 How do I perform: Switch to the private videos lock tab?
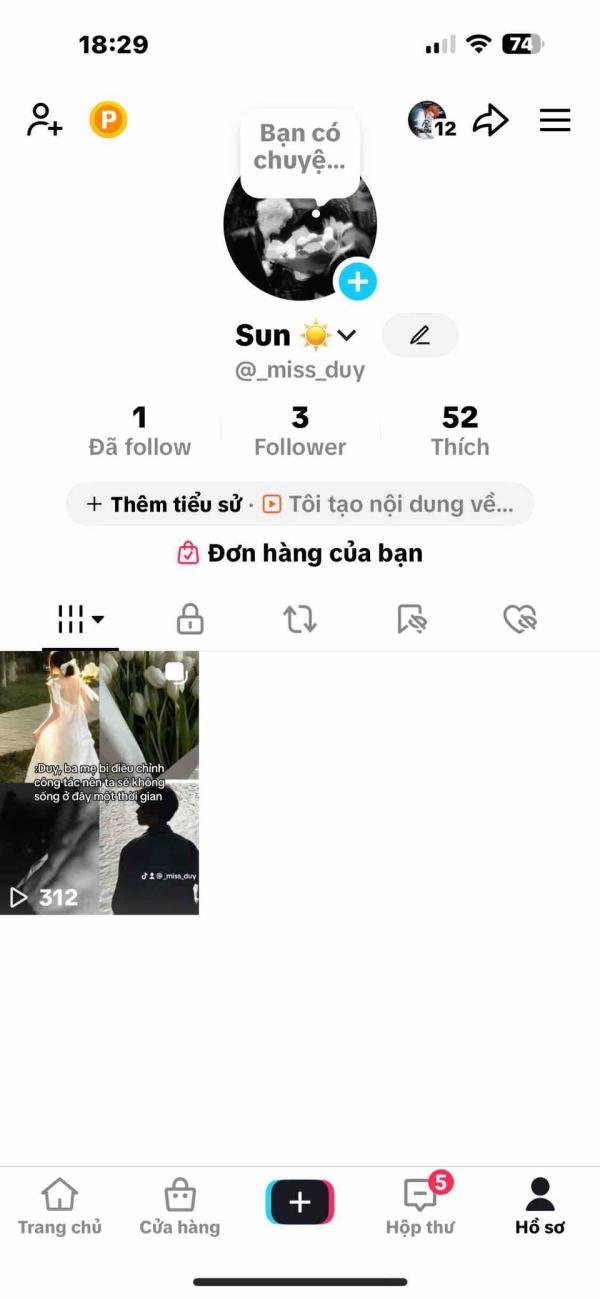click(x=190, y=620)
